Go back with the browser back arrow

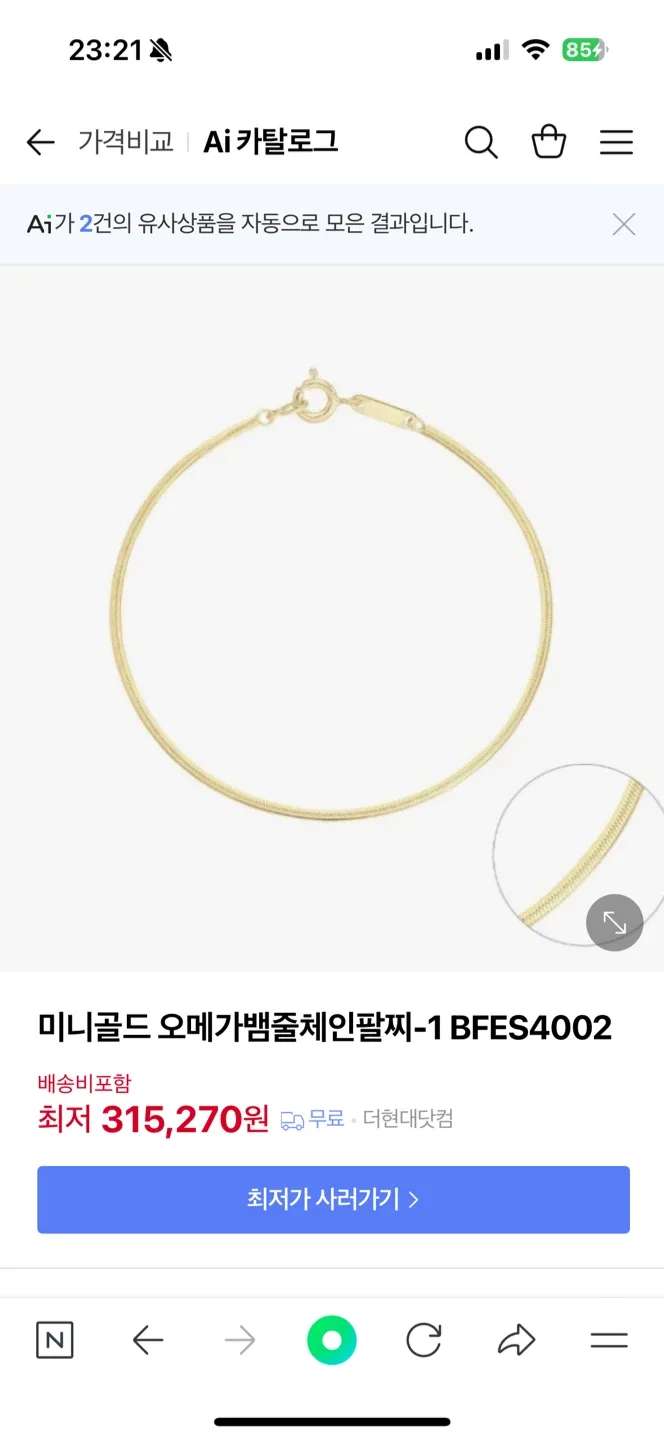point(148,1340)
